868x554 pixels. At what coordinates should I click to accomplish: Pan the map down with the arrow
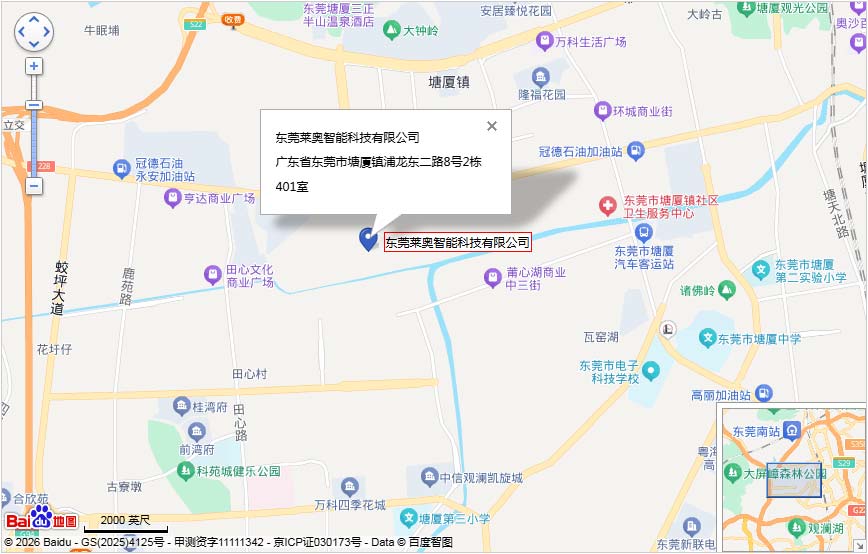pyautogui.click(x=34, y=45)
